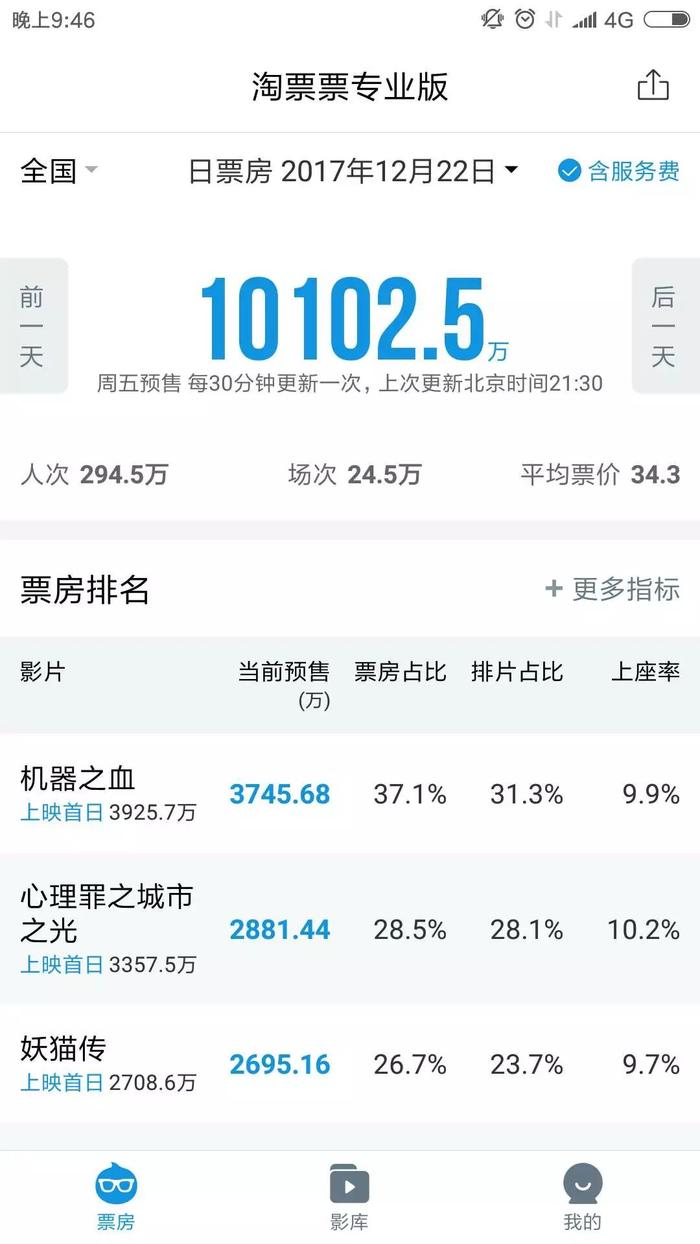Open the movie row 机器之血
Viewport: 700px width, 1244px height.
[x=350, y=794]
